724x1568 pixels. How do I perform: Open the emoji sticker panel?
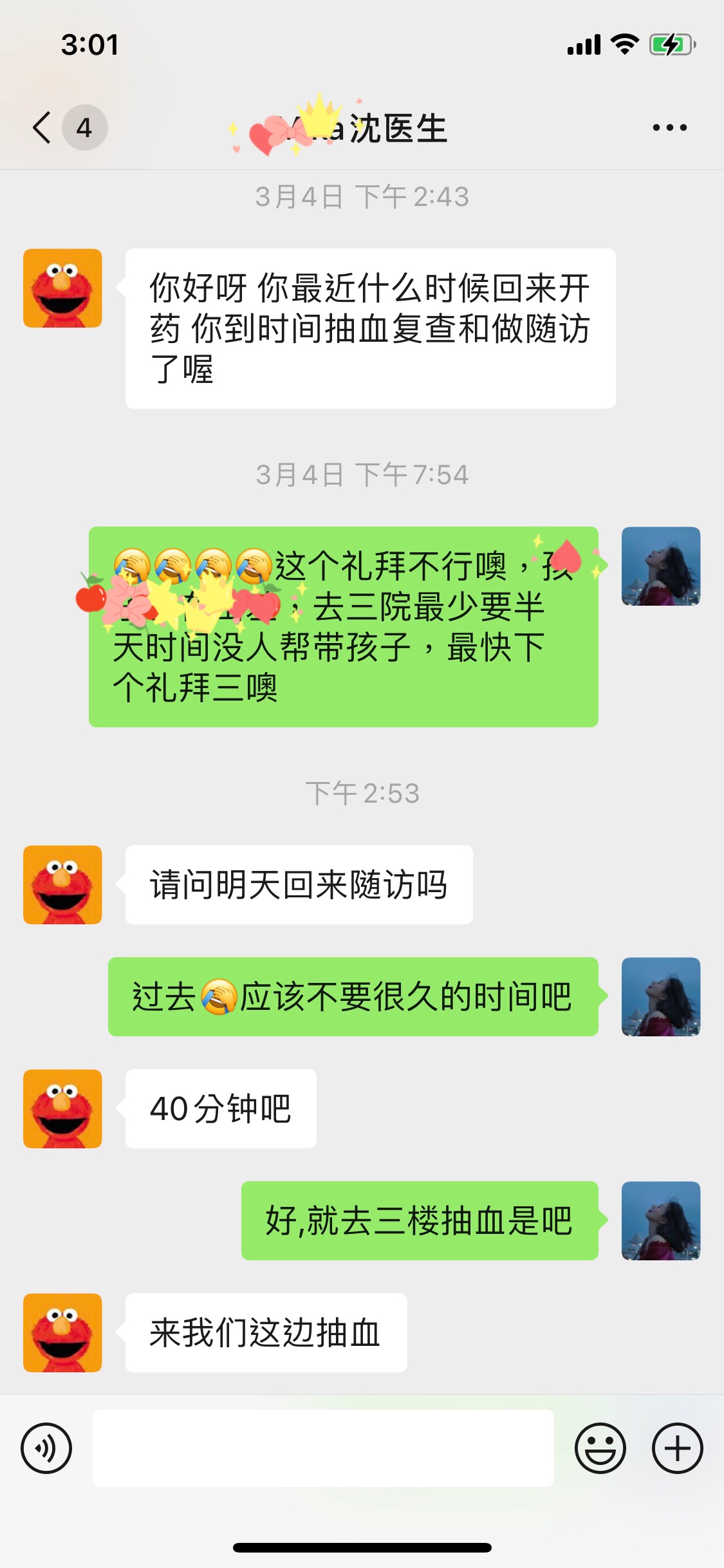[600, 1448]
